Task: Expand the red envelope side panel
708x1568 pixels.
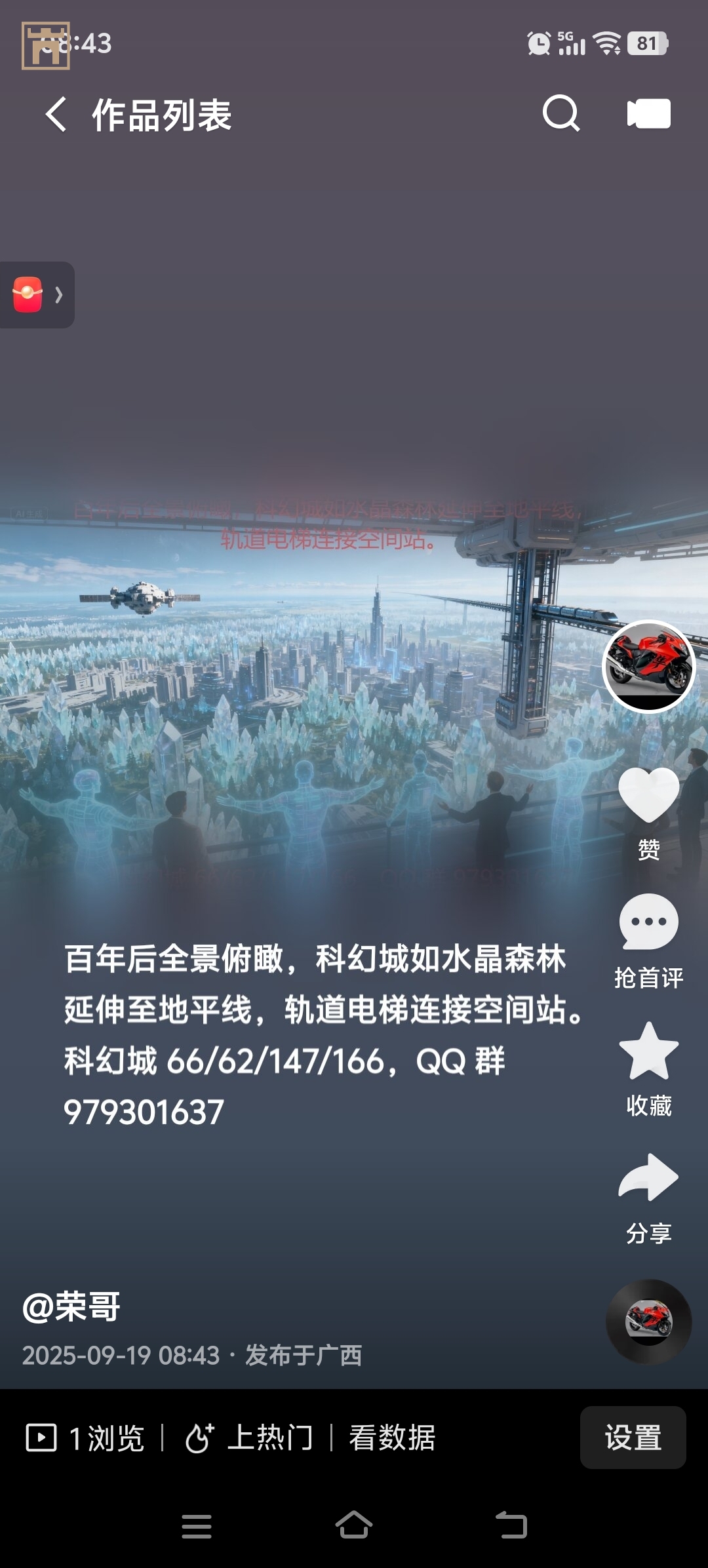Action: tap(37, 295)
